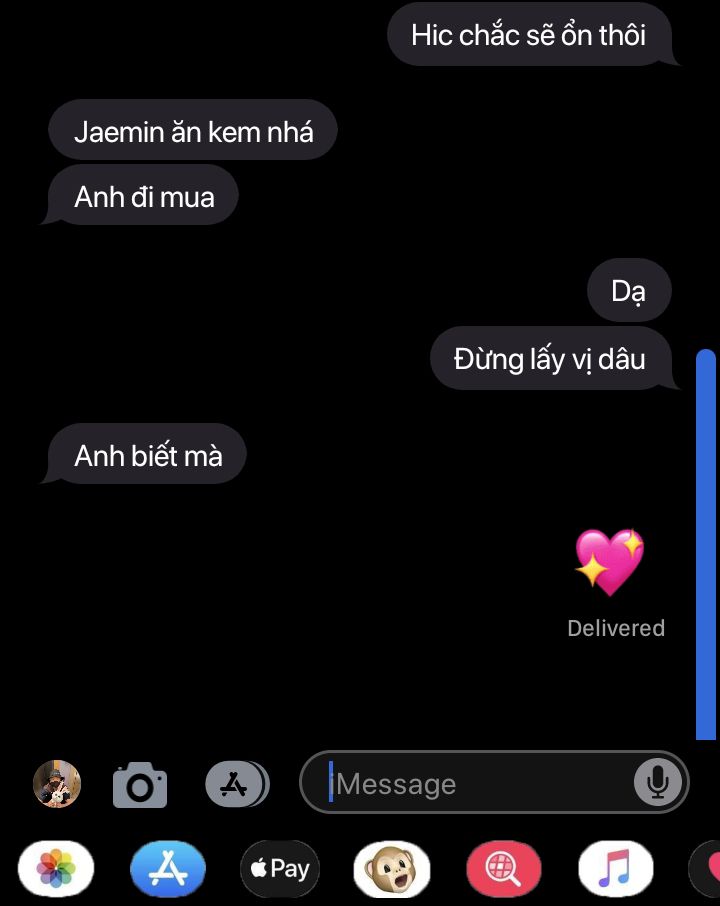Viewport: 720px width, 906px height.
Task: Open Apple Pay to send money
Action: pos(279,868)
